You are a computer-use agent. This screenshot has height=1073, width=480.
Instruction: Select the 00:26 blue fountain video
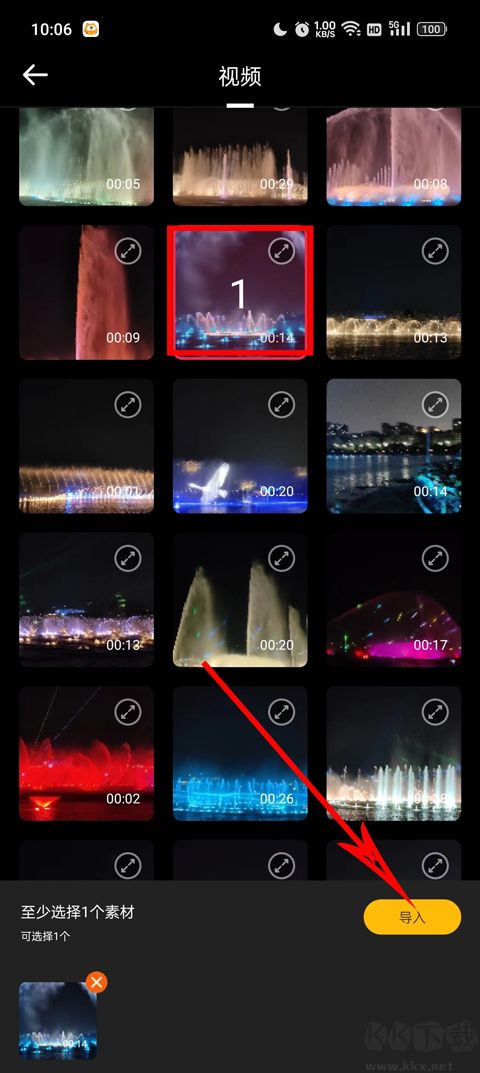click(x=240, y=753)
